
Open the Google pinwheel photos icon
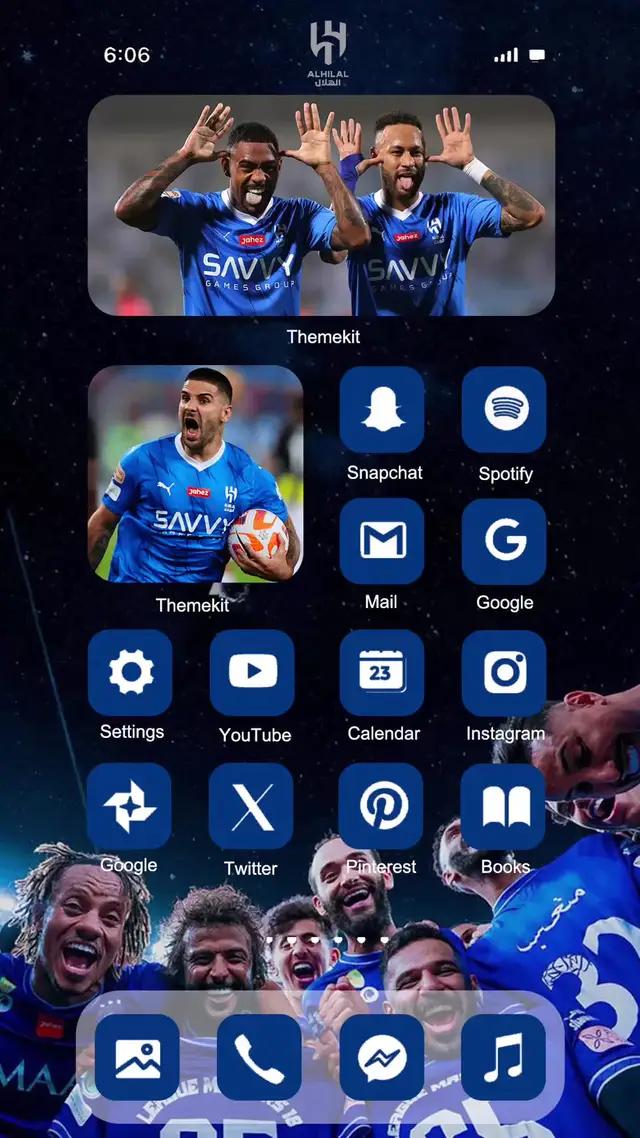click(x=130, y=806)
